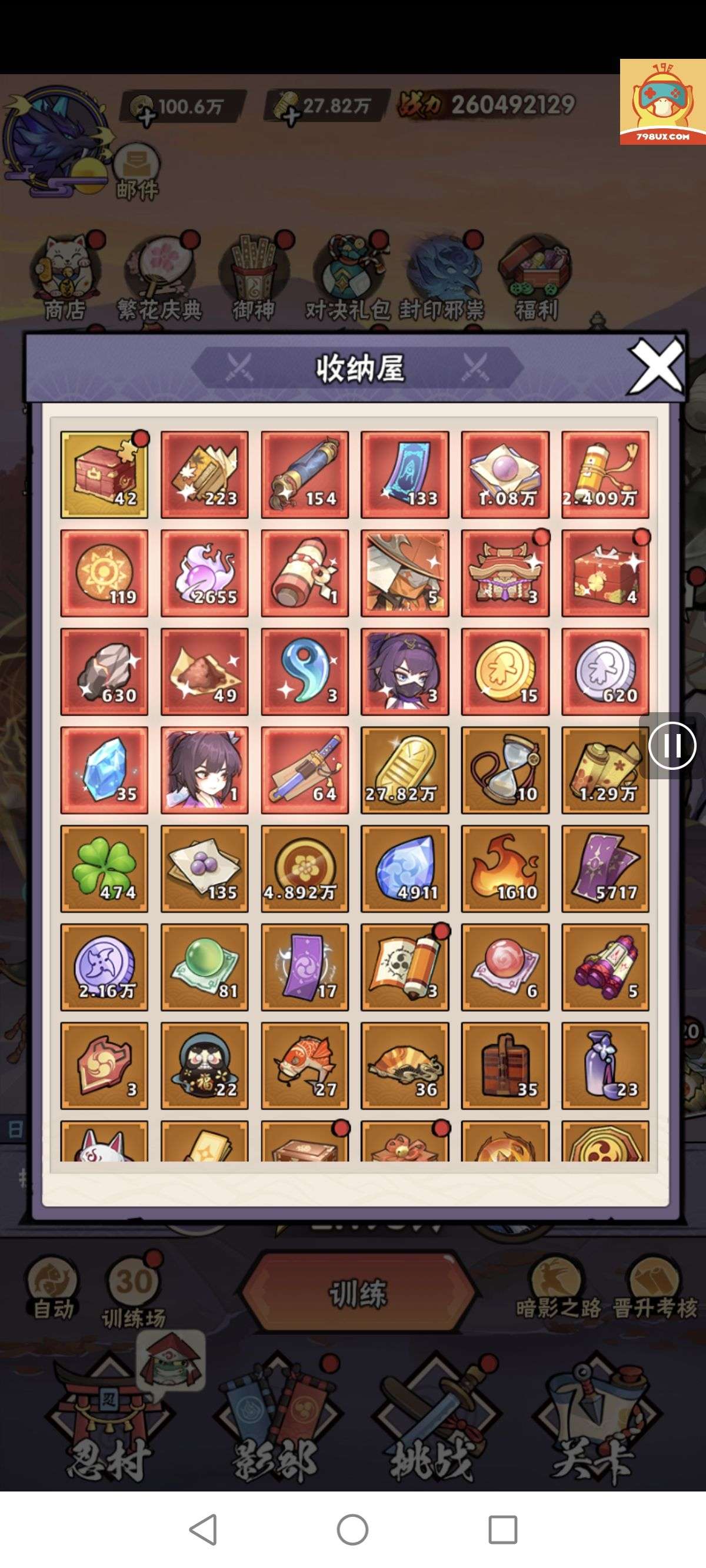This screenshot has width=706, height=1568.
Task: Select the gray ore item with 630
Action: tap(104, 672)
